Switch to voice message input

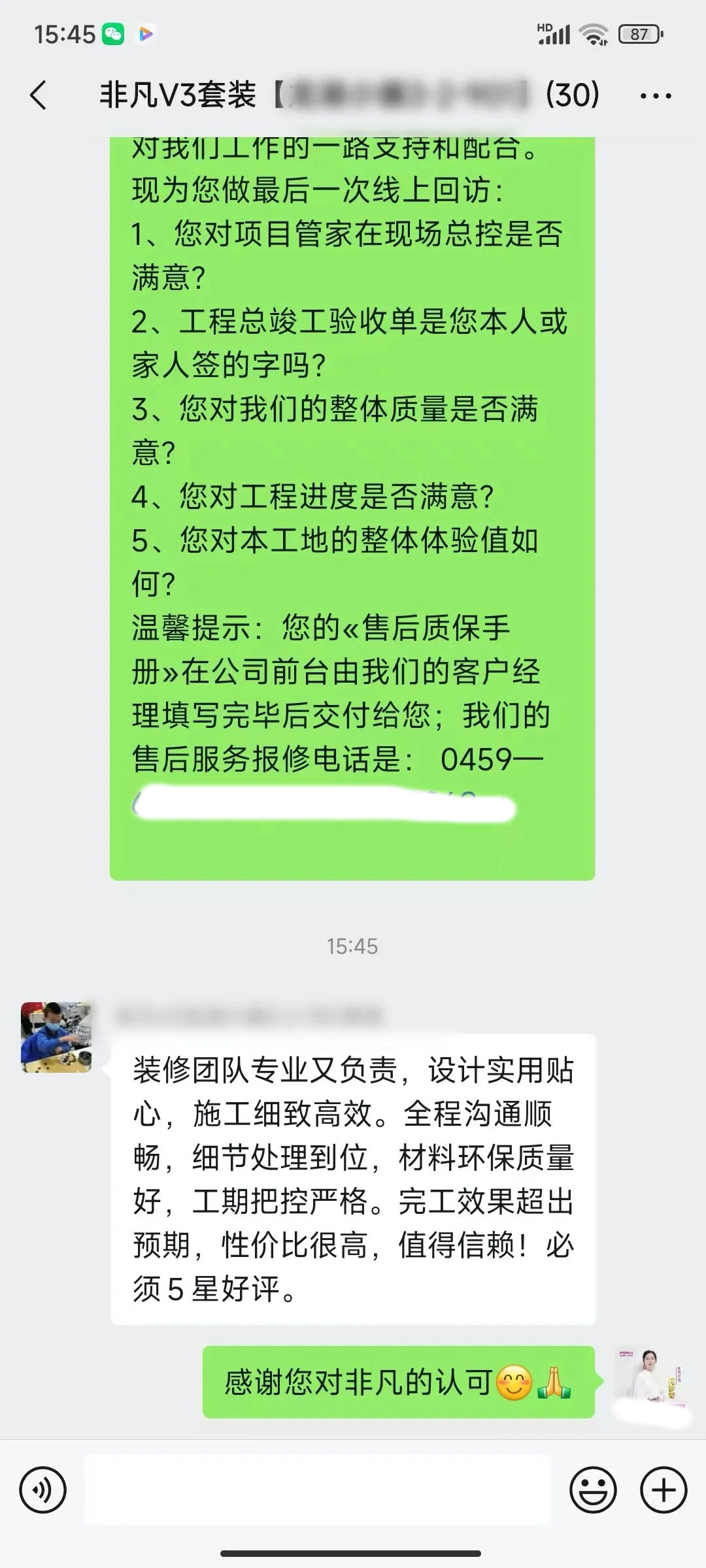tap(43, 1490)
